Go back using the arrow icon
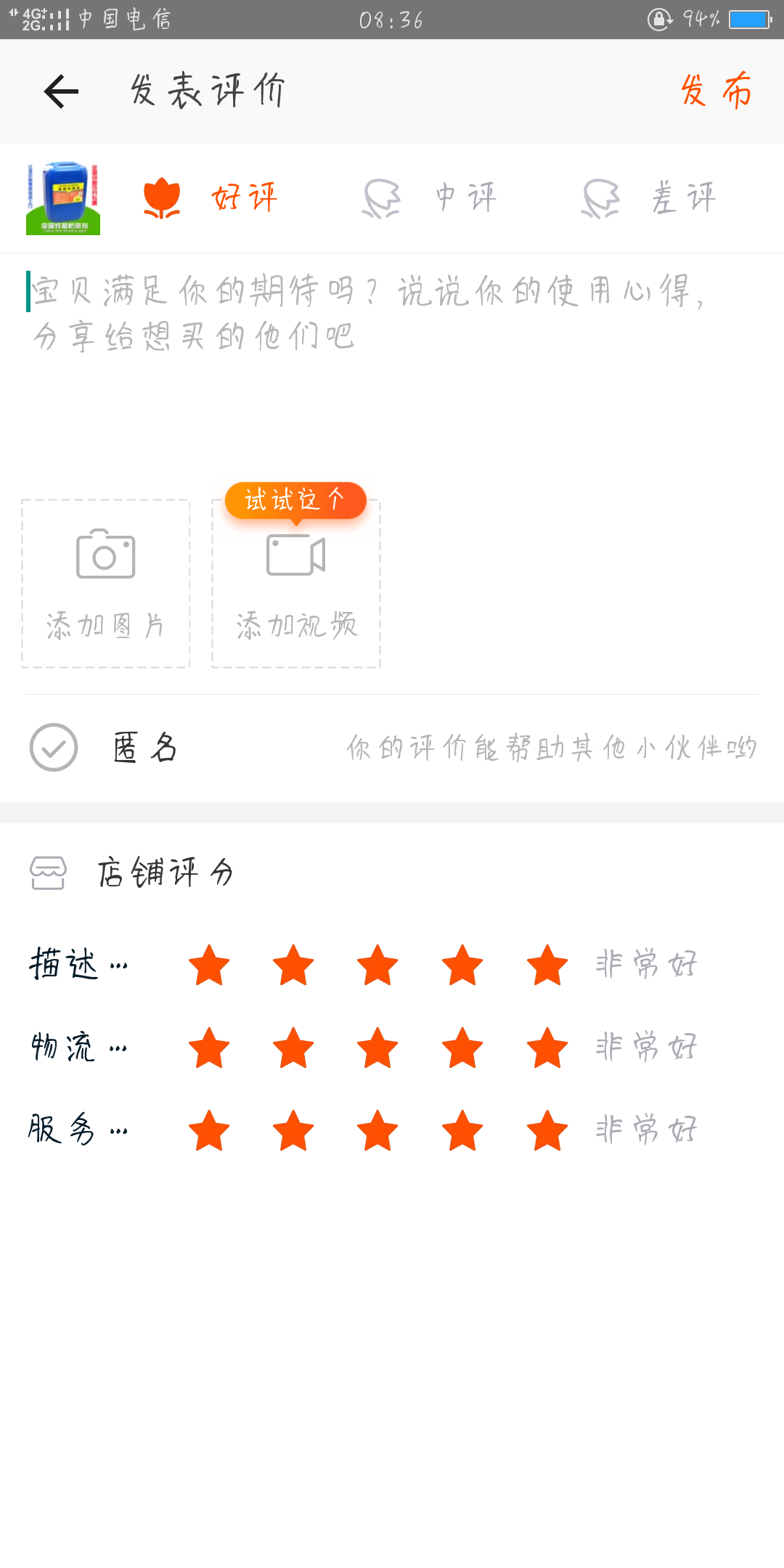The image size is (784, 1568). tap(61, 91)
